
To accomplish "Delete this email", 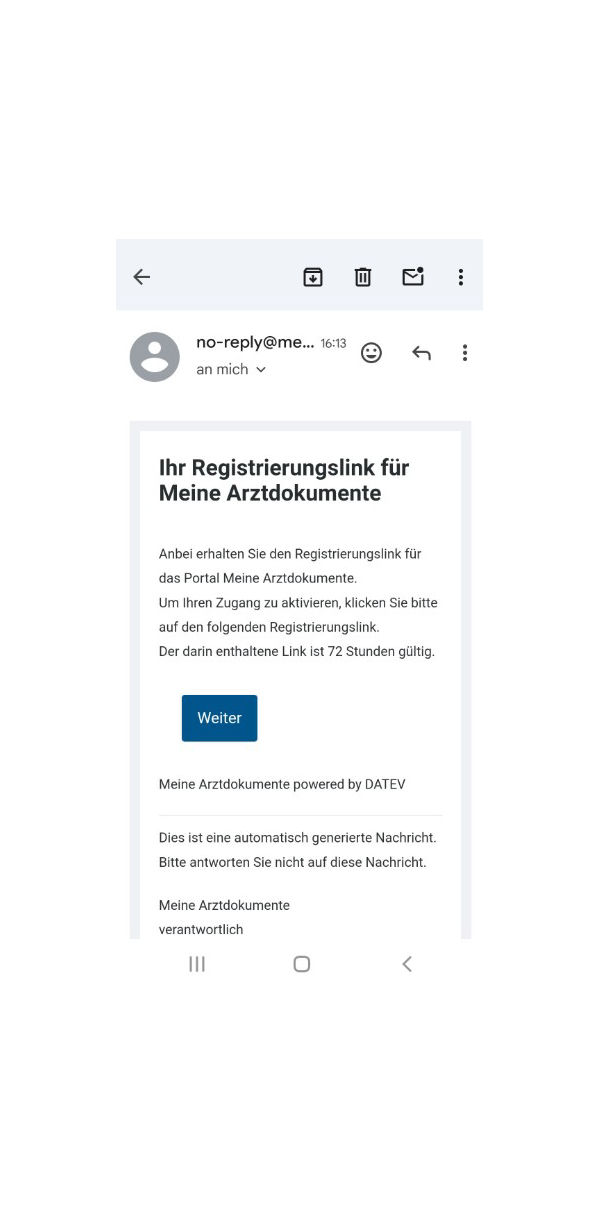I will coord(363,277).
